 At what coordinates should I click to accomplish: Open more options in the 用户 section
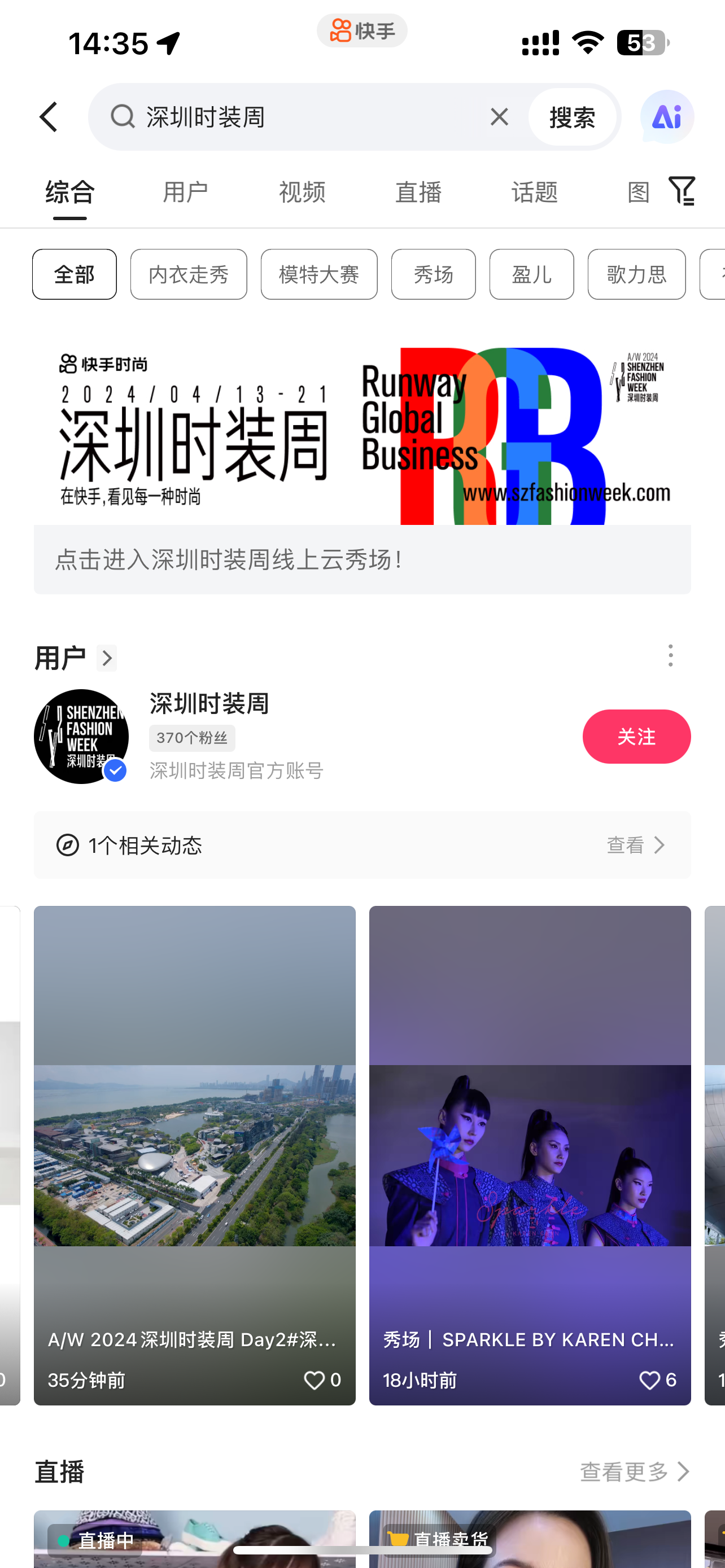point(670,656)
